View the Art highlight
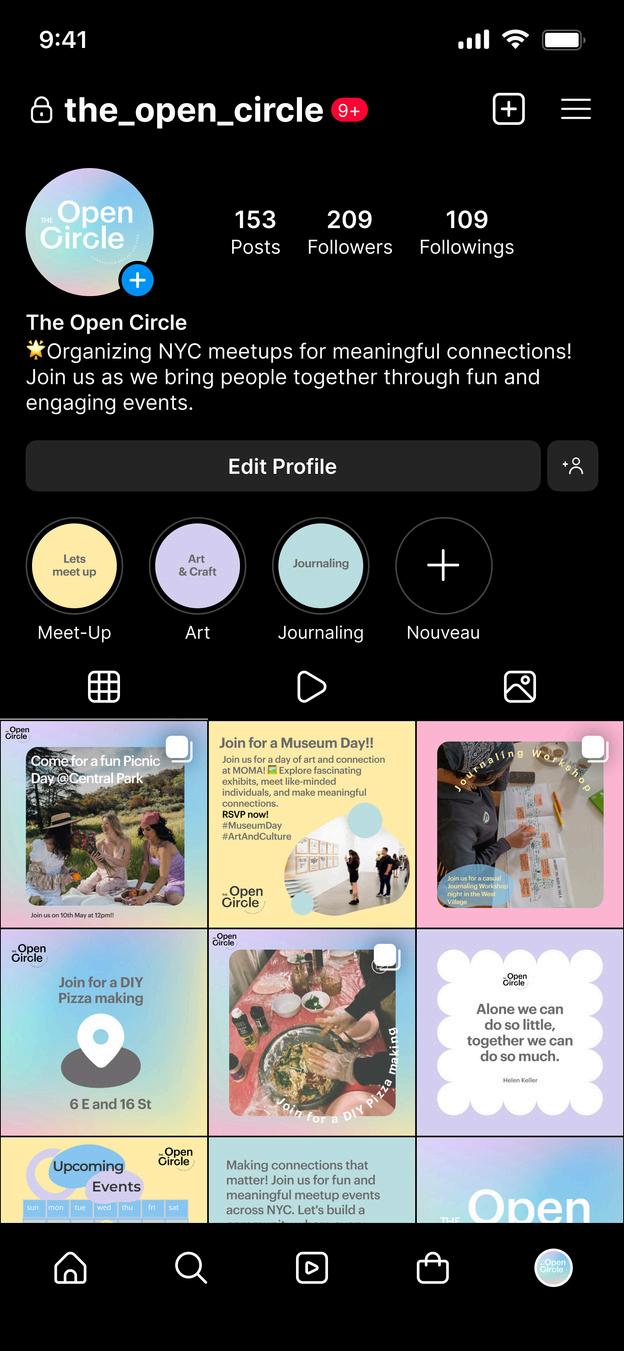Screen dimensions: 624x1351 [197, 566]
